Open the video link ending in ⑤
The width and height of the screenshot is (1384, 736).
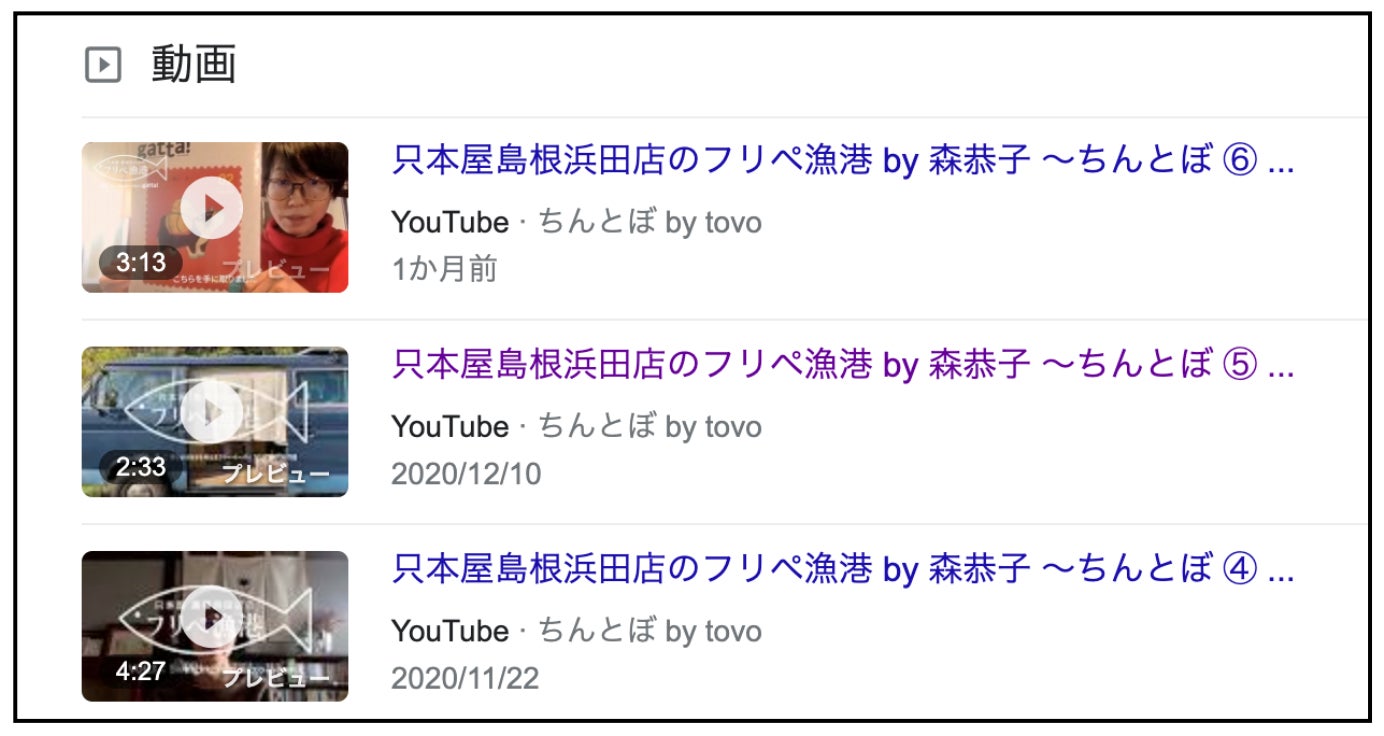tap(842, 366)
